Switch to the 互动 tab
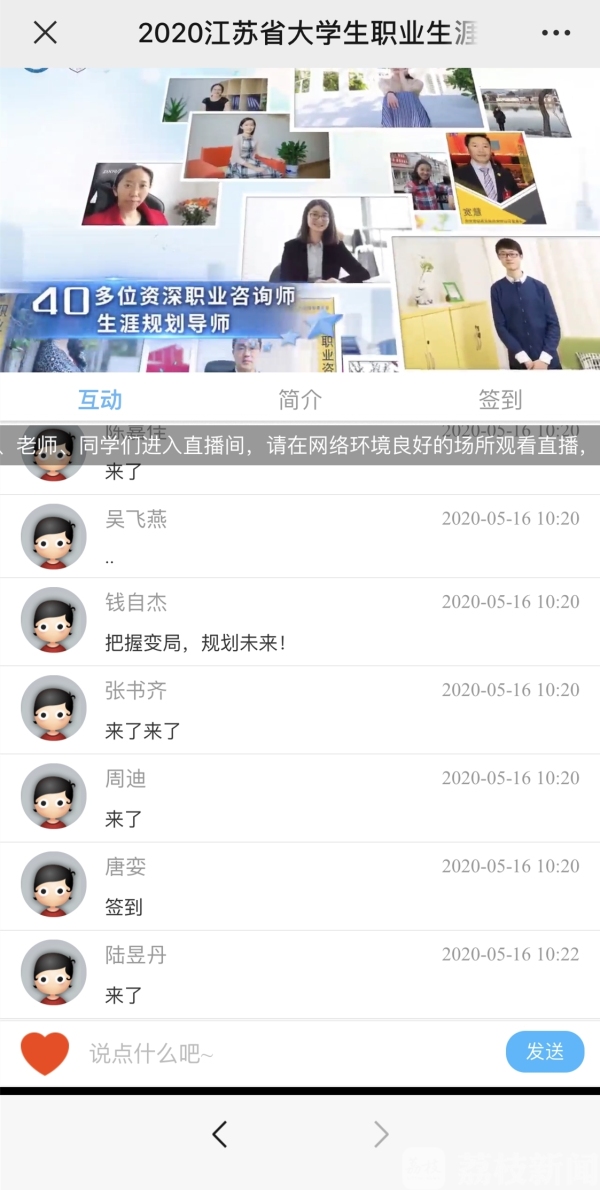 coord(100,400)
